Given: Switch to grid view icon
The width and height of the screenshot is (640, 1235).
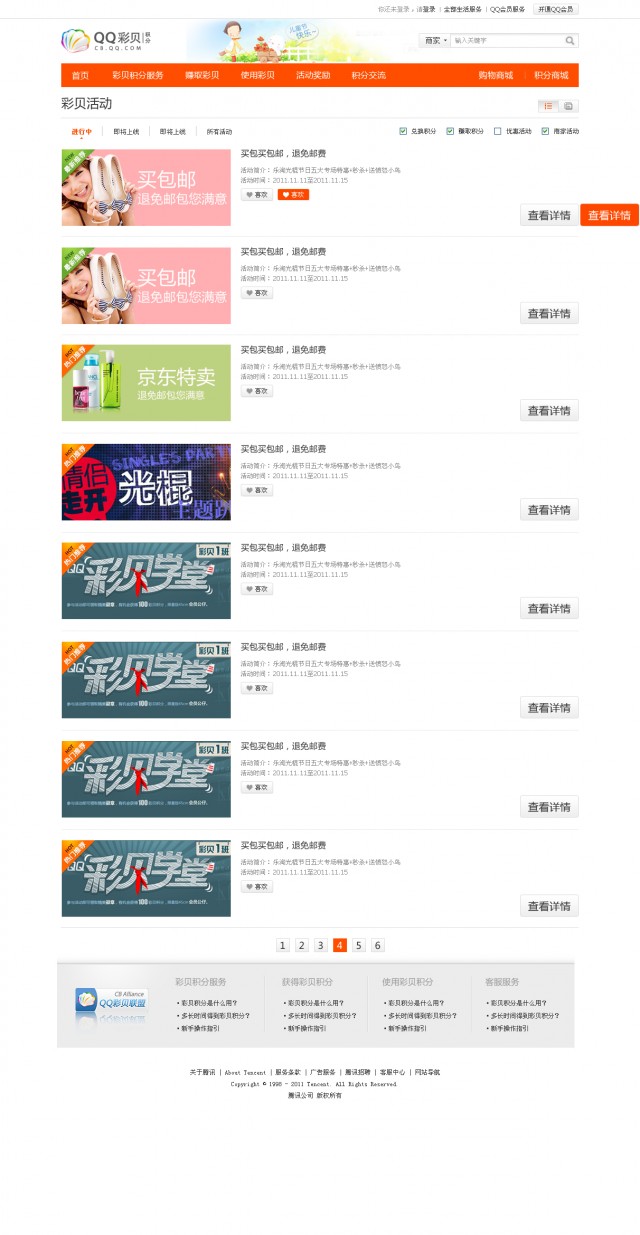Looking at the screenshot, I should (568, 106).
